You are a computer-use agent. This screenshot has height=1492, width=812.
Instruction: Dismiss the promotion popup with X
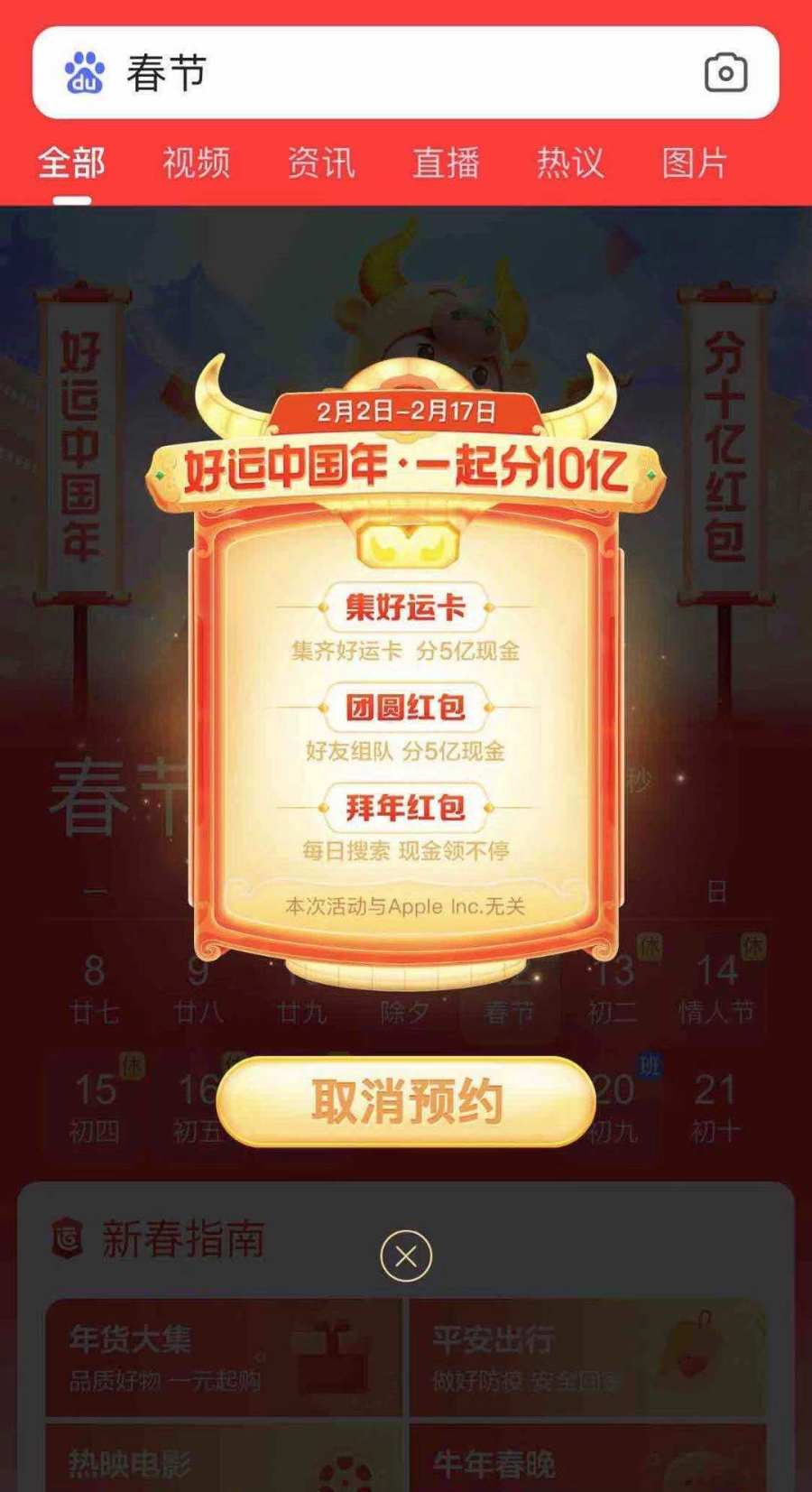(406, 1256)
